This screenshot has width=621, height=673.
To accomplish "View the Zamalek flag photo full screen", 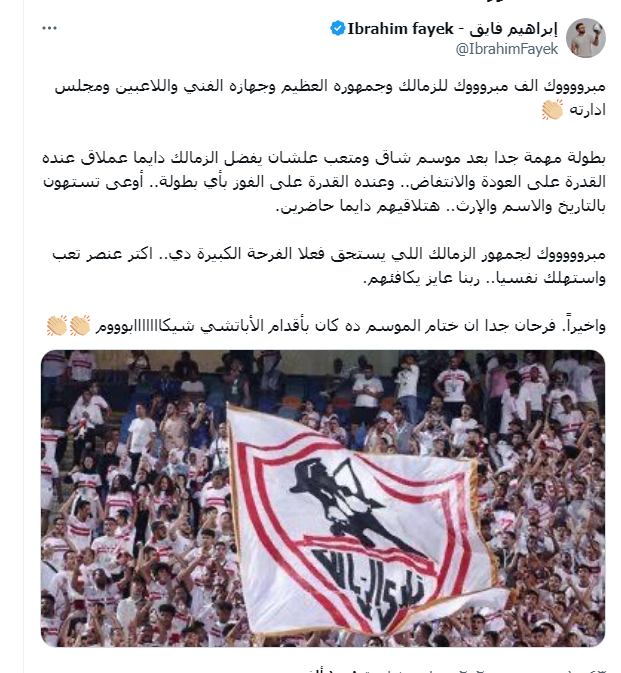I will coord(323,498).
